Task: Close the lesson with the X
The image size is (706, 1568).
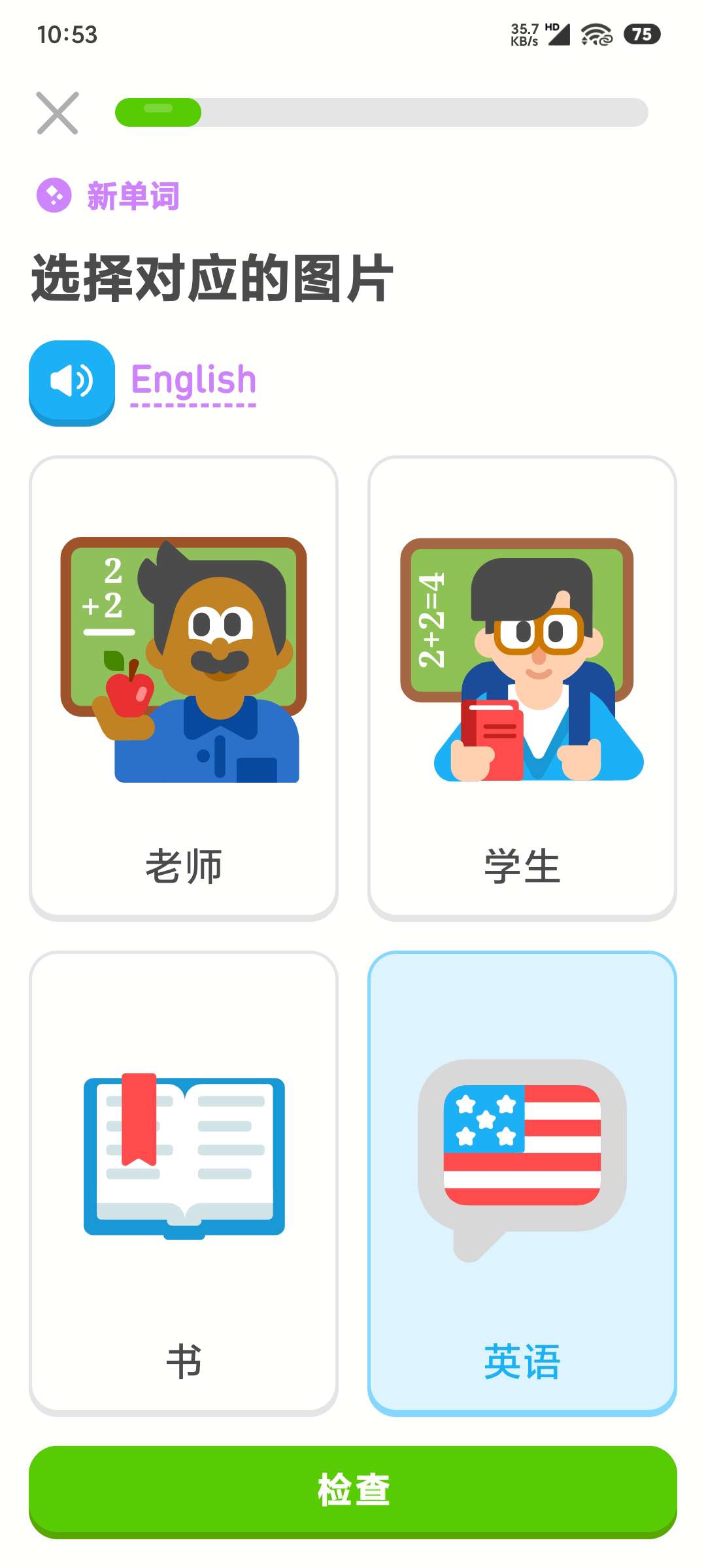Action: (x=58, y=113)
